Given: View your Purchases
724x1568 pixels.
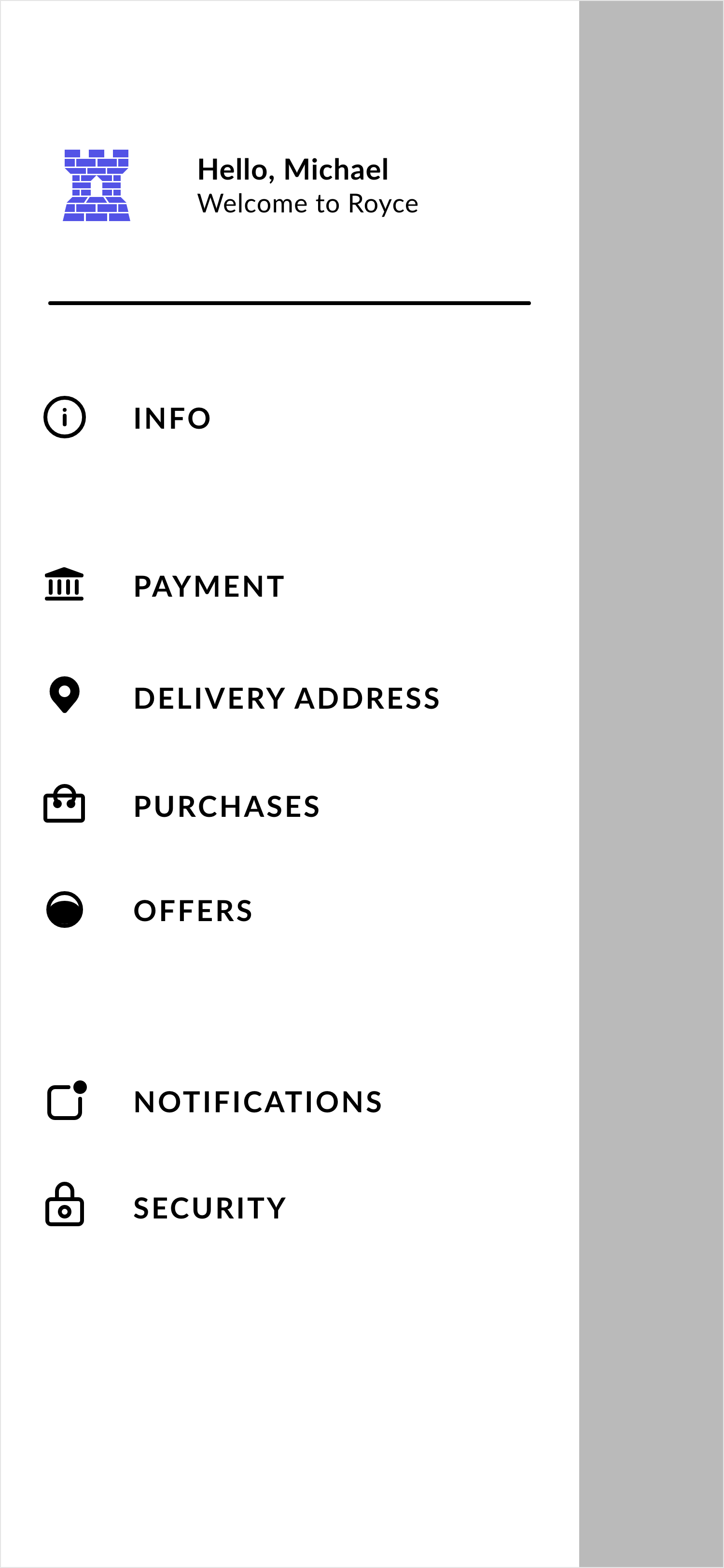Looking at the screenshot, I should pyautogui.click(x=226, y=806).
